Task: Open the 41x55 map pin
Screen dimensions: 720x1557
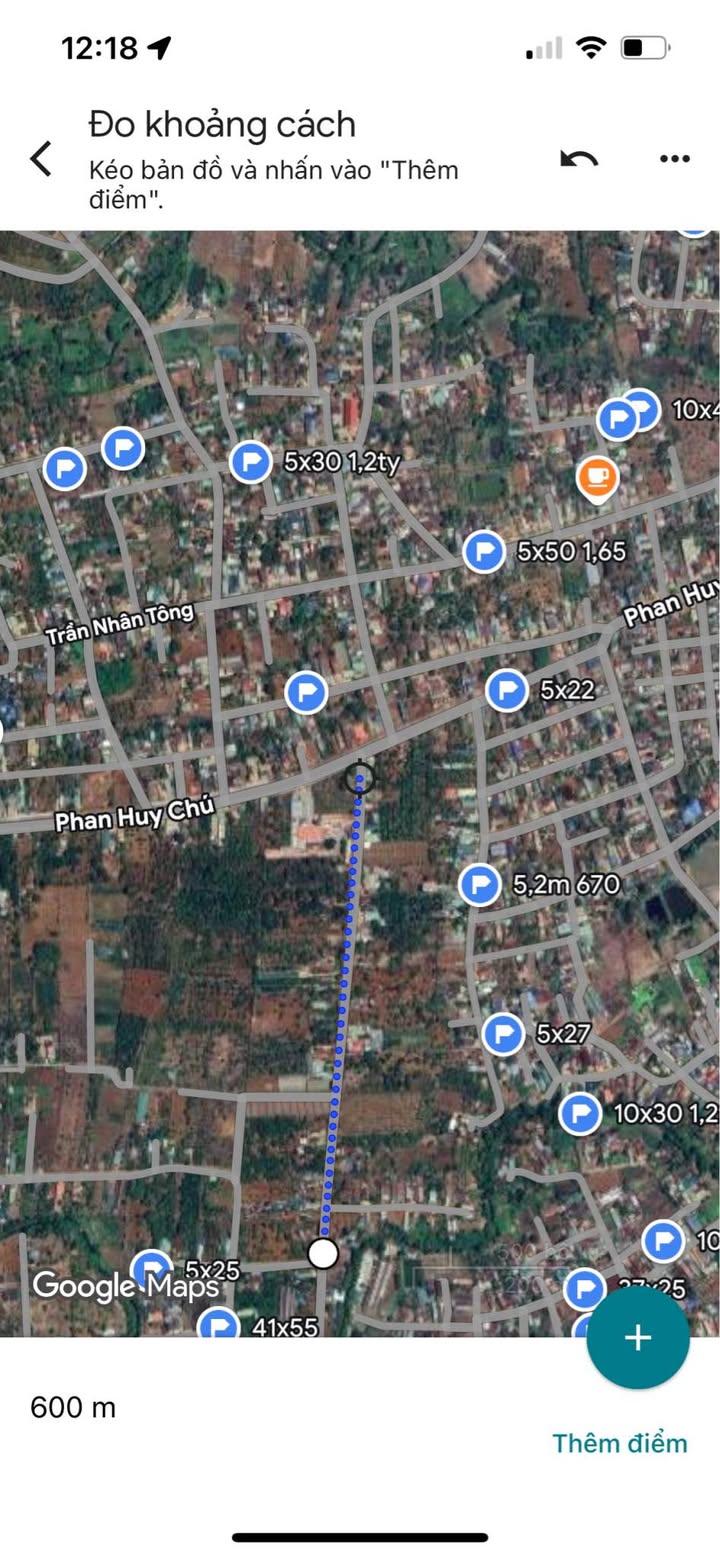Action: [219, 1327]
